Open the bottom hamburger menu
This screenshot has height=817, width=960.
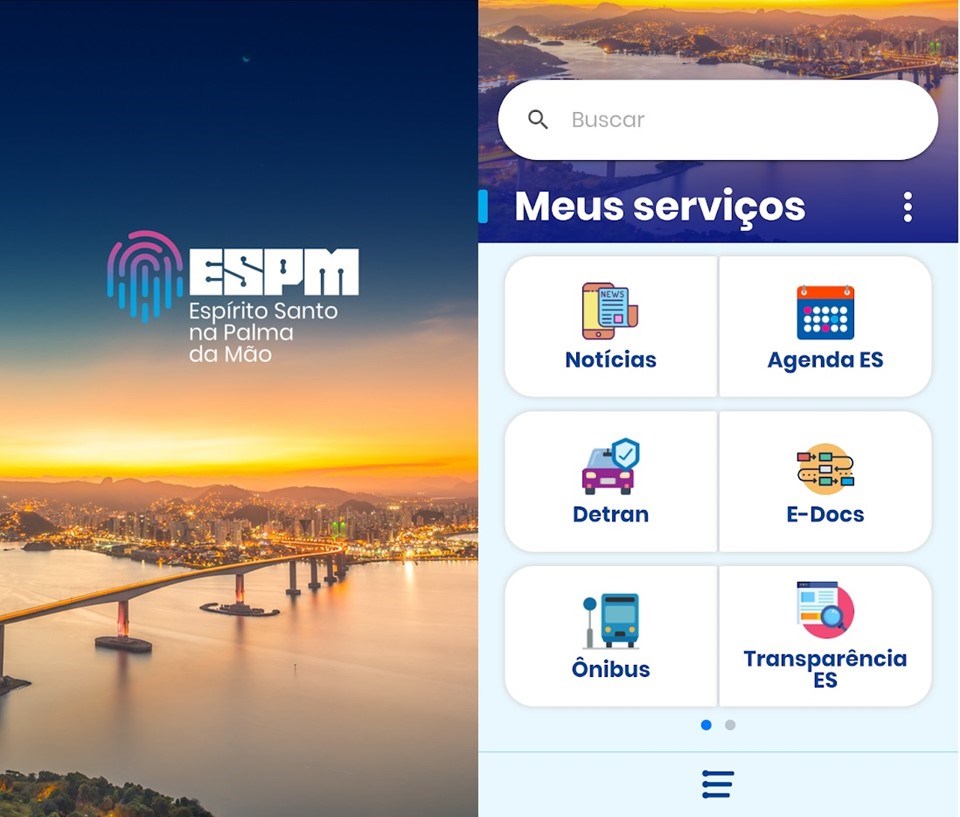tap(718, 784)
